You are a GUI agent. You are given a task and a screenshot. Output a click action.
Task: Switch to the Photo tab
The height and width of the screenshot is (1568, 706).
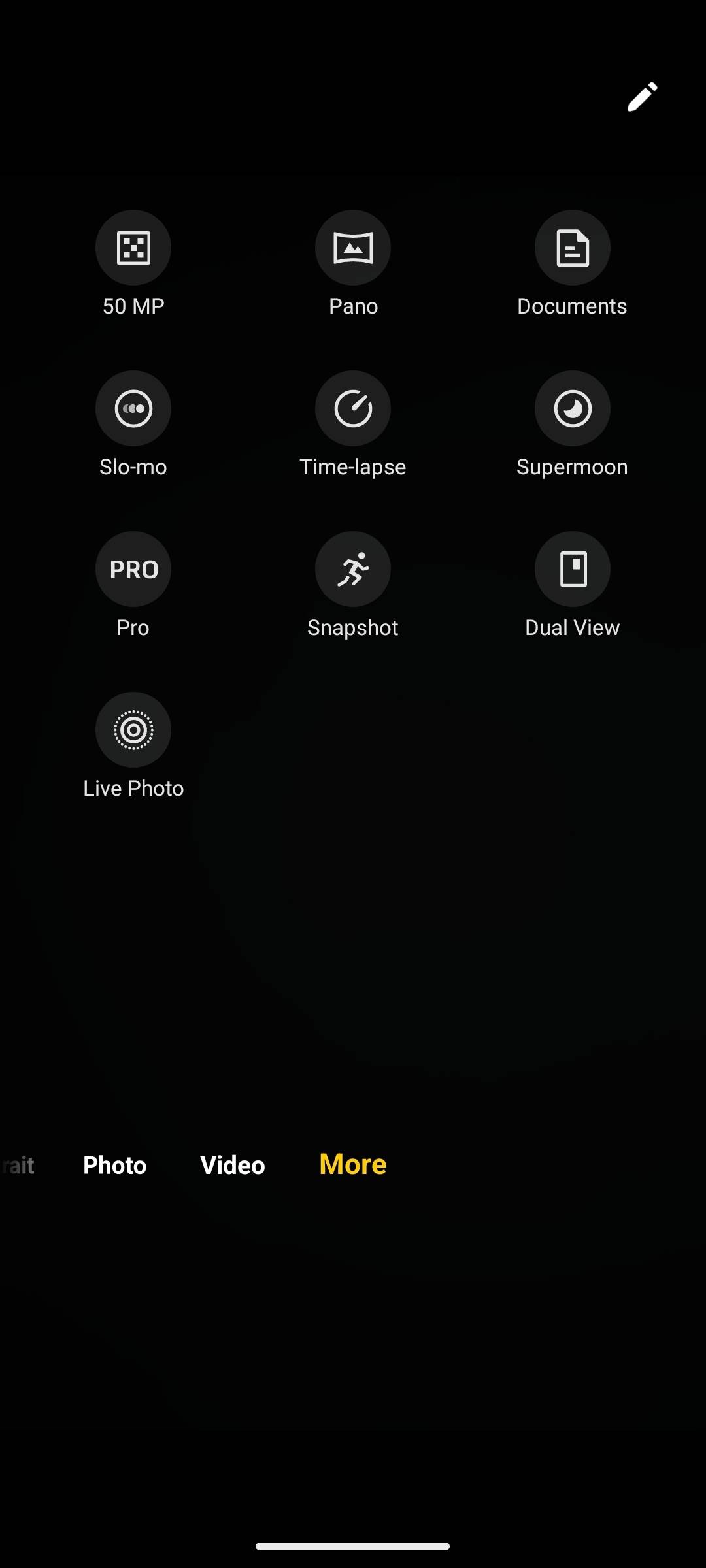coord(114,1165)
